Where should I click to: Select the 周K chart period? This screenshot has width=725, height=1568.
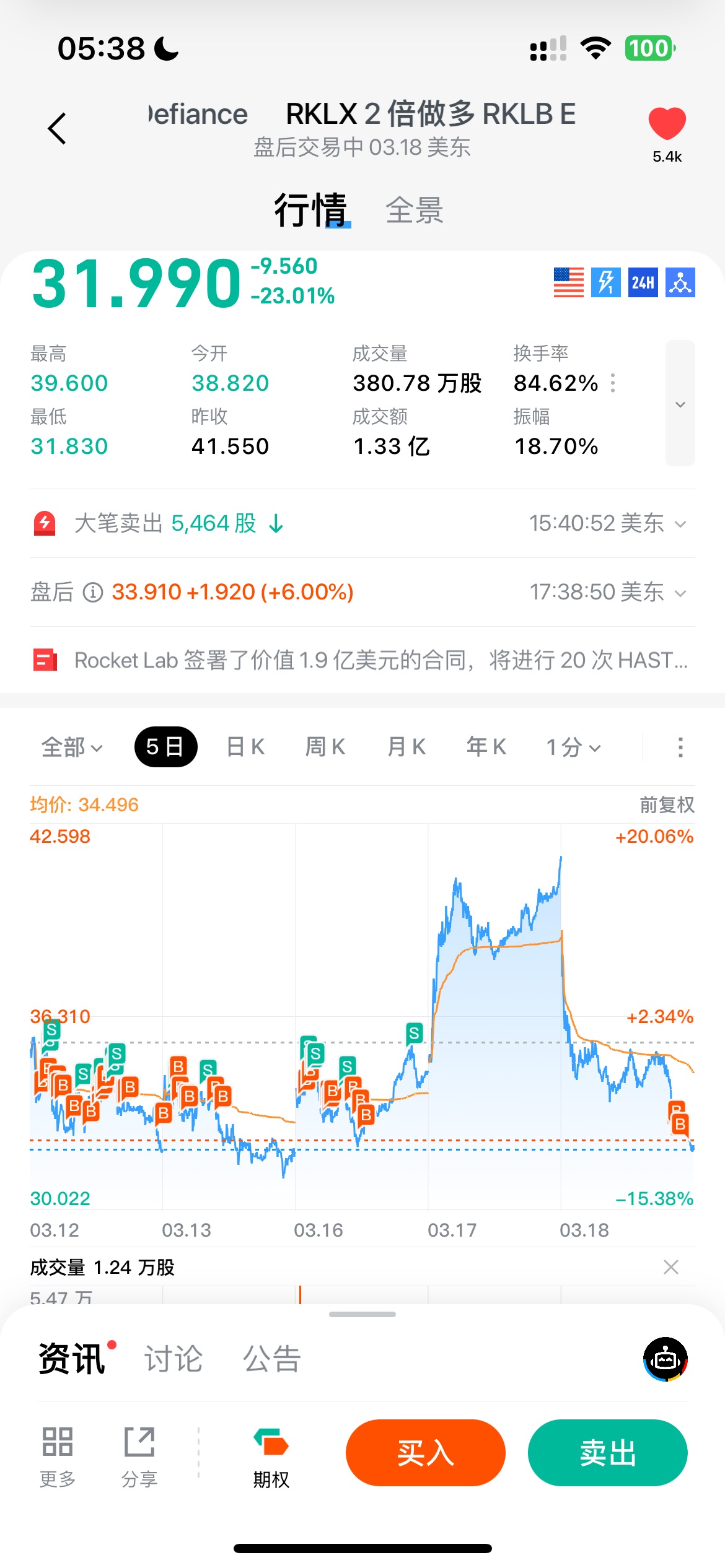coord(325,747)
